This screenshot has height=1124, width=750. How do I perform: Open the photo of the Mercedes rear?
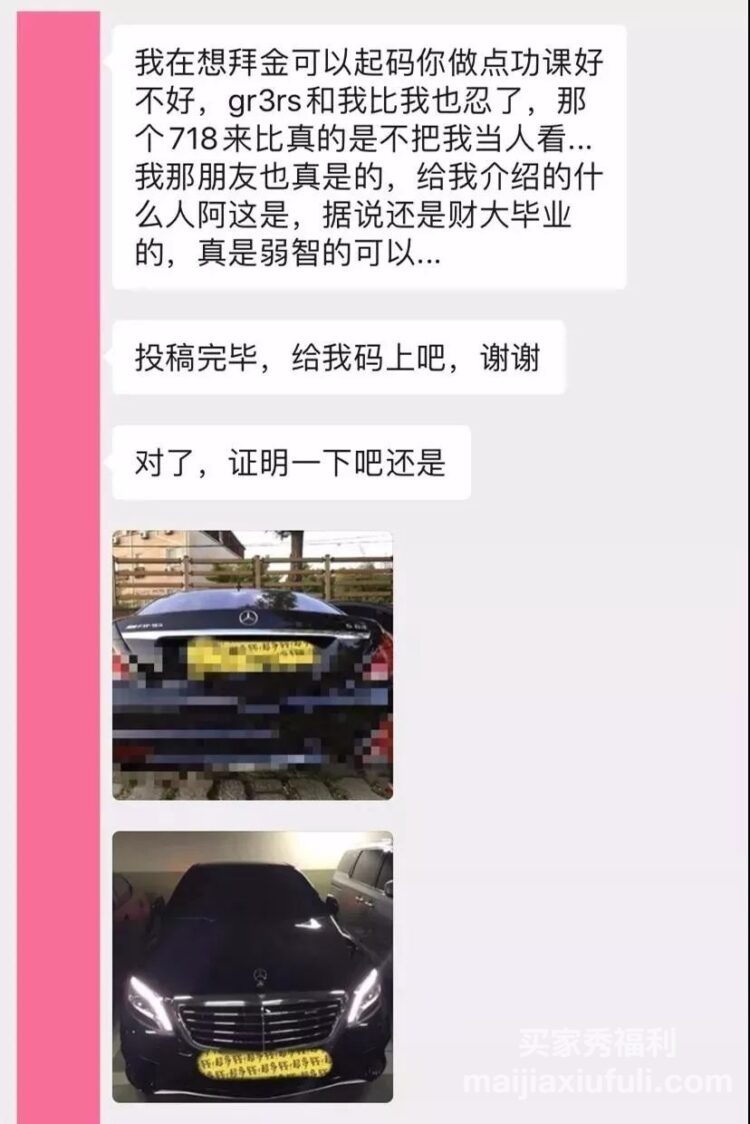(x=252, y=664)
